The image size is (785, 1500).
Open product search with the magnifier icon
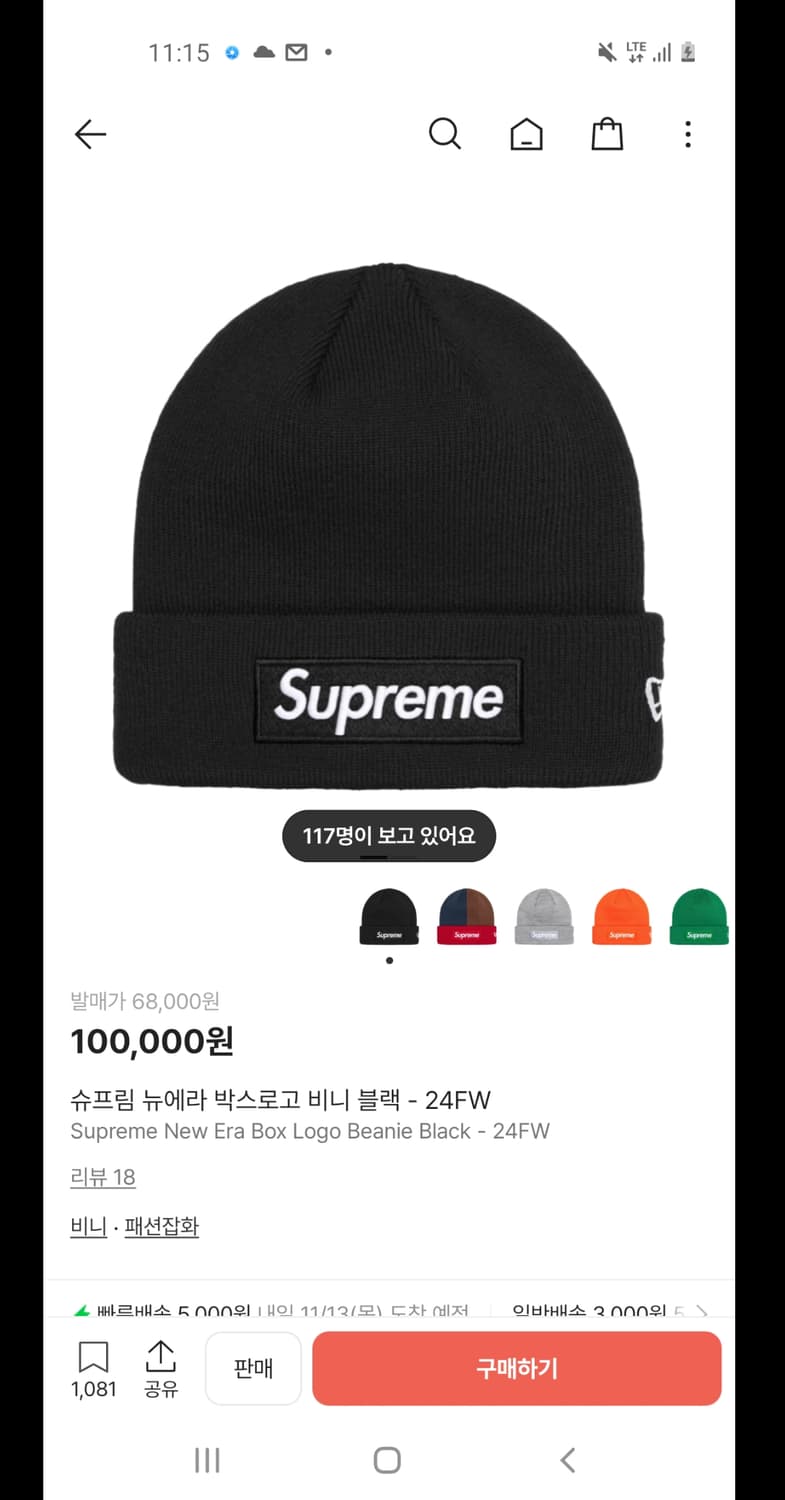pyautogui.click(x=445, y=133)
